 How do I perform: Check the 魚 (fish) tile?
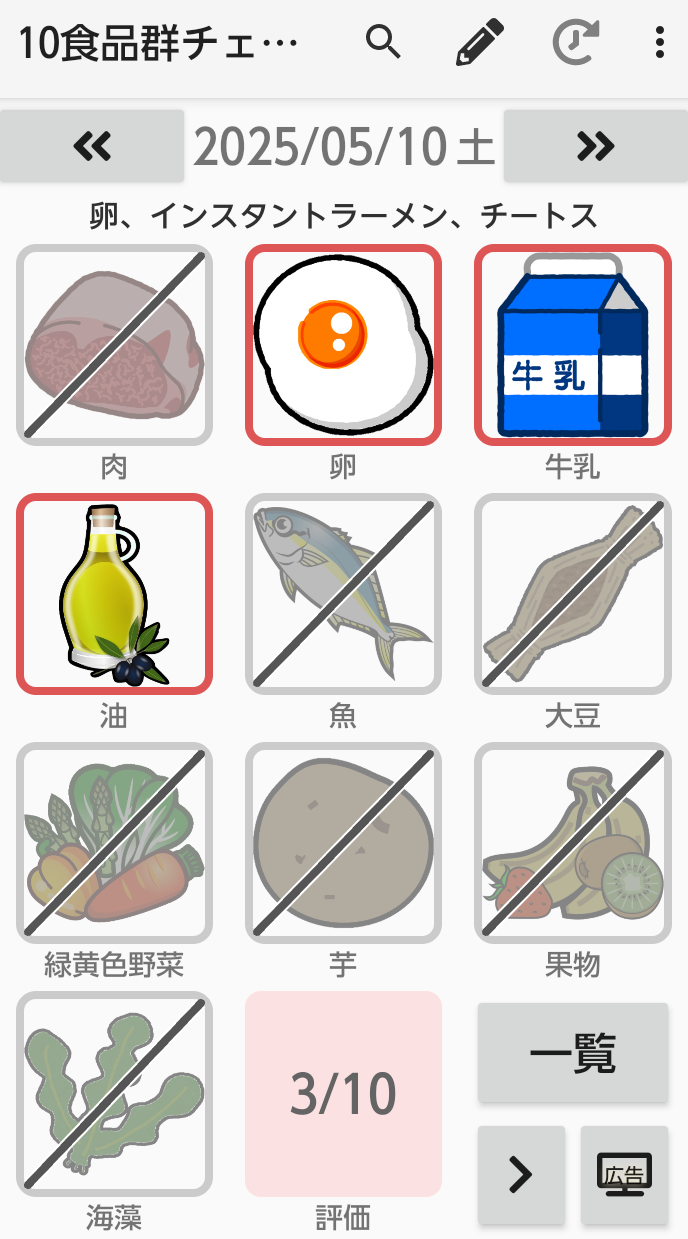343,594
